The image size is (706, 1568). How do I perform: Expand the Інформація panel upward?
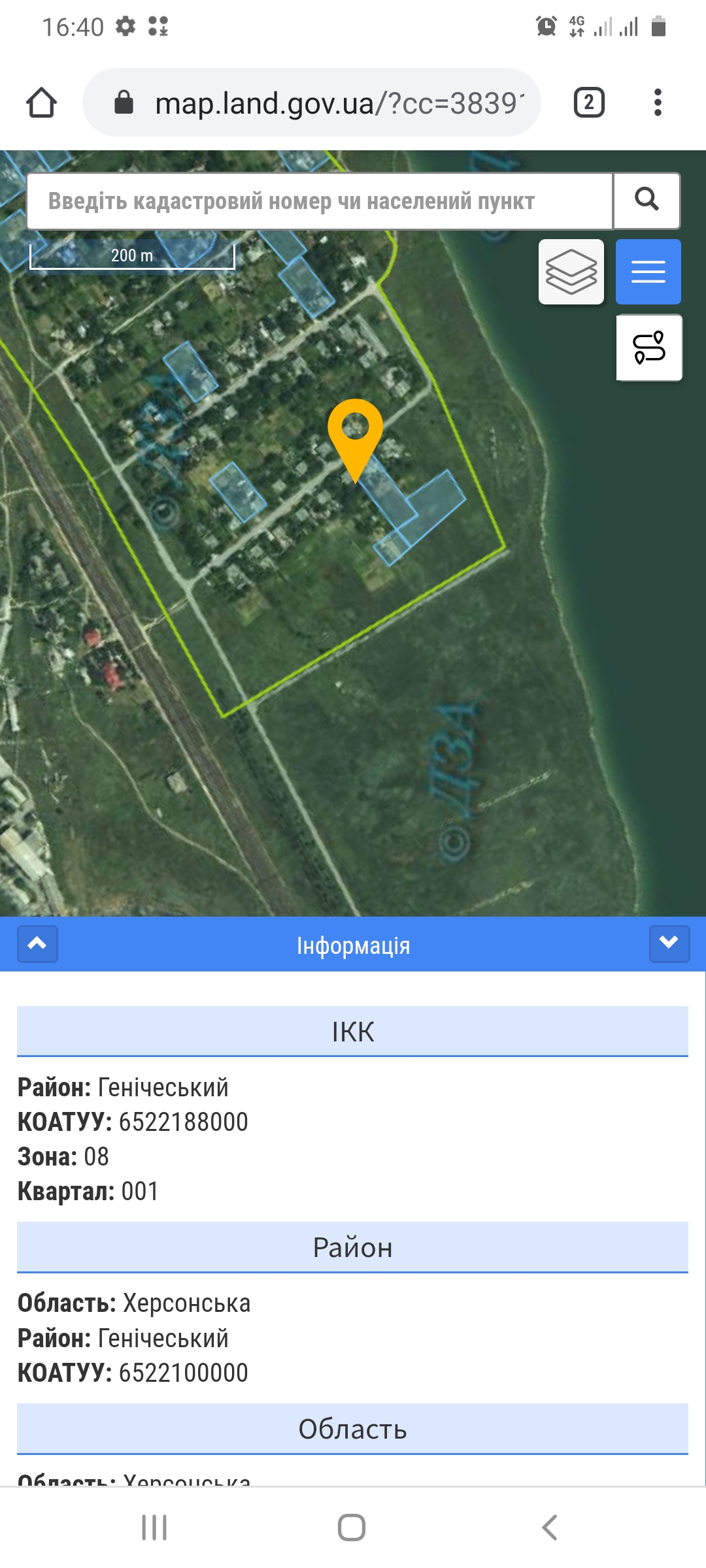tap(37, 943)
